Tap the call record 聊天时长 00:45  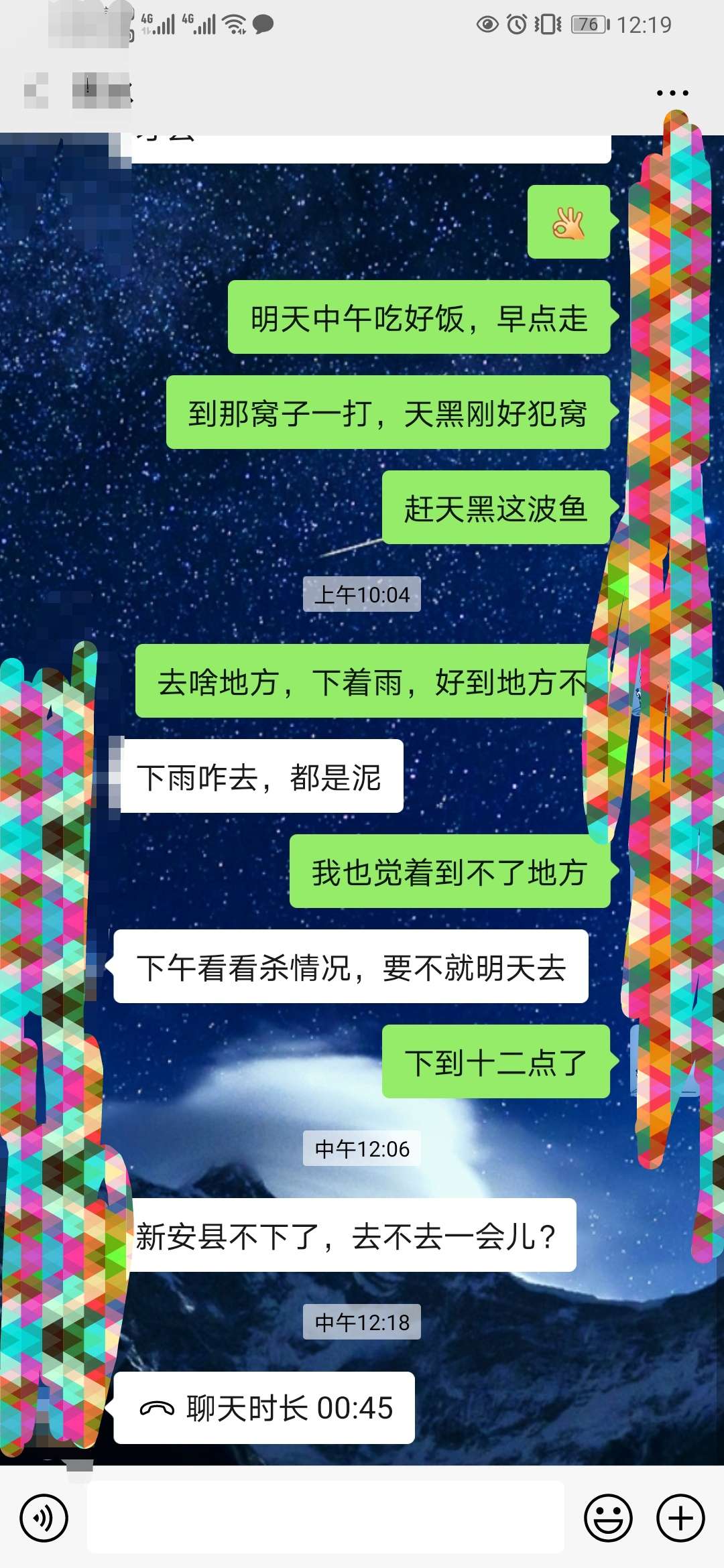(264, 1408)
